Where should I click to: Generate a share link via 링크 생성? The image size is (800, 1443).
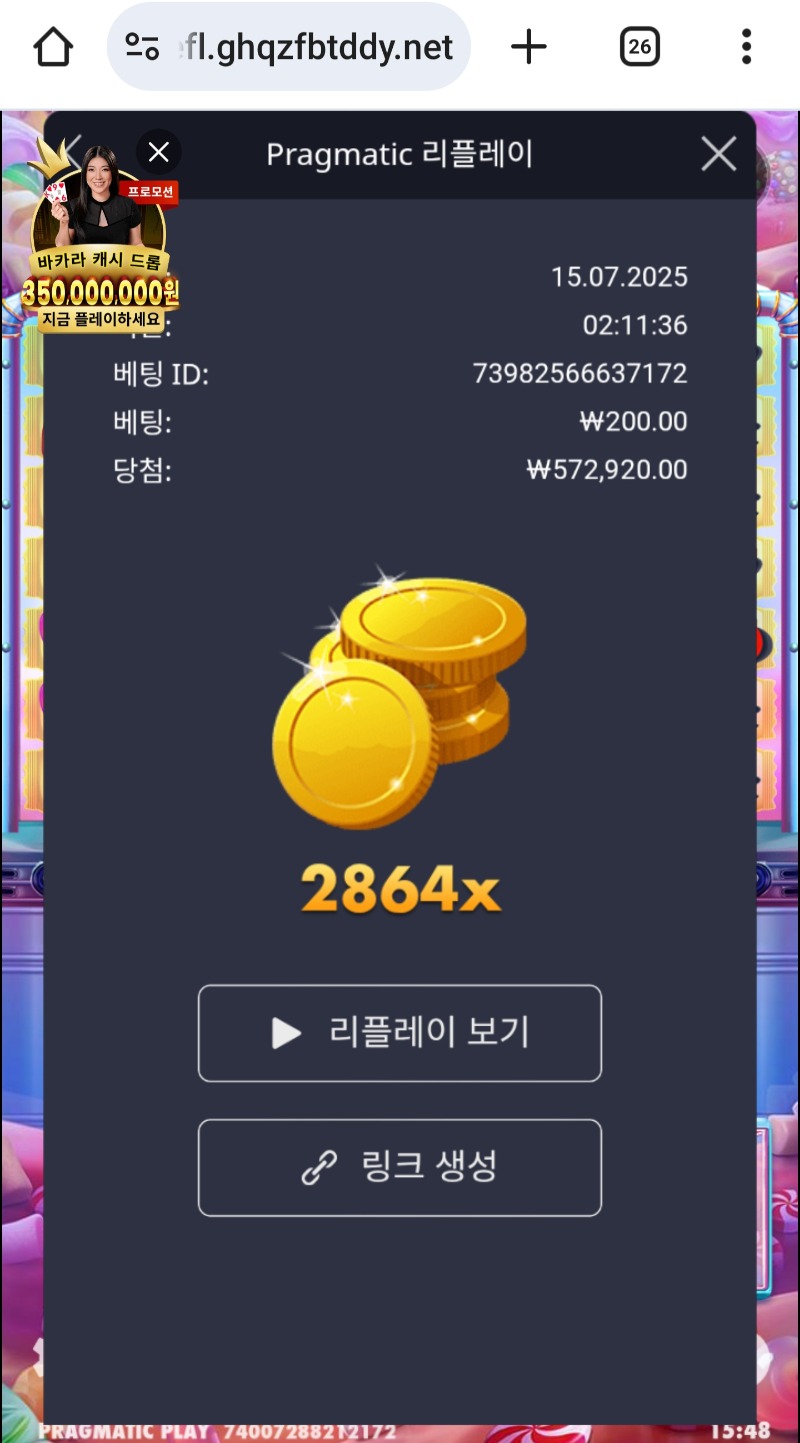[x=400, y=1167]
